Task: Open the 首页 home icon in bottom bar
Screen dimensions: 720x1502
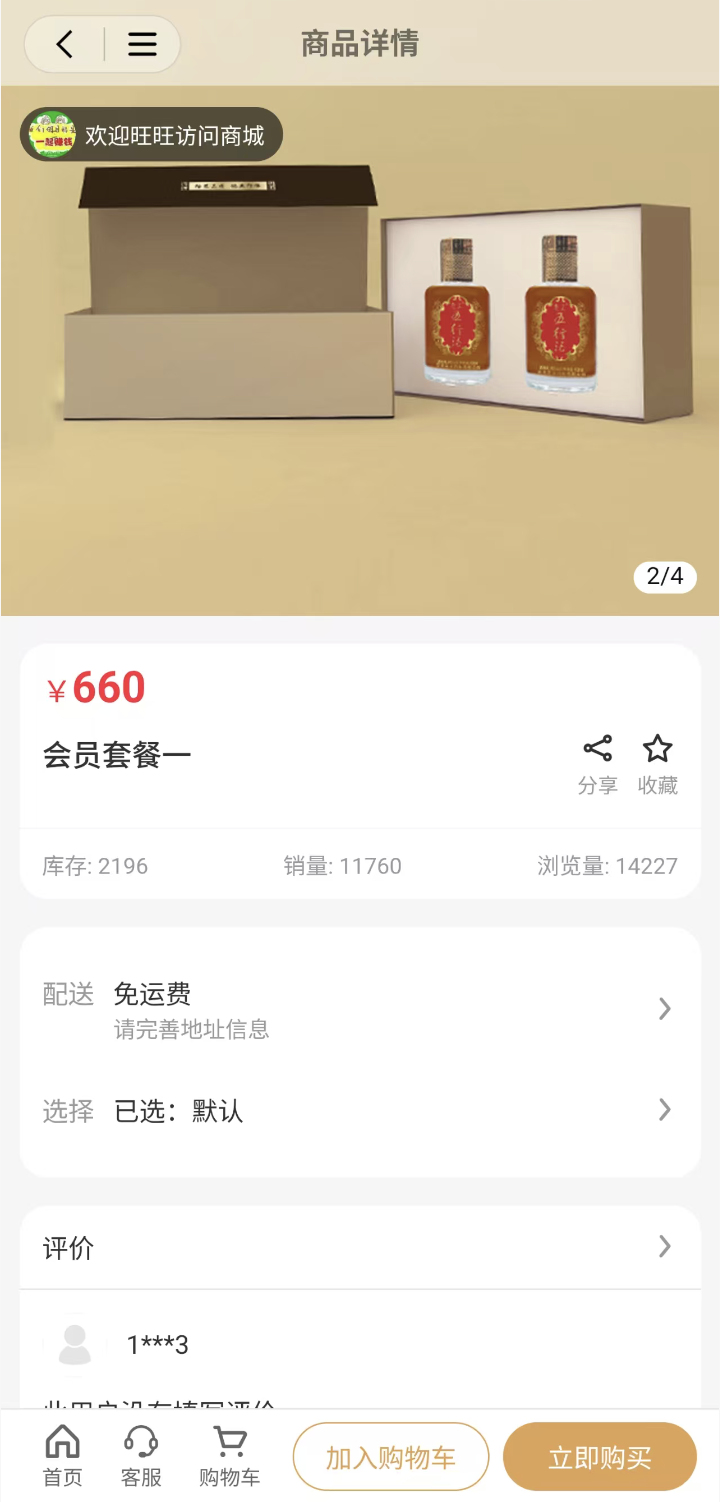Action: [63, 1443]
